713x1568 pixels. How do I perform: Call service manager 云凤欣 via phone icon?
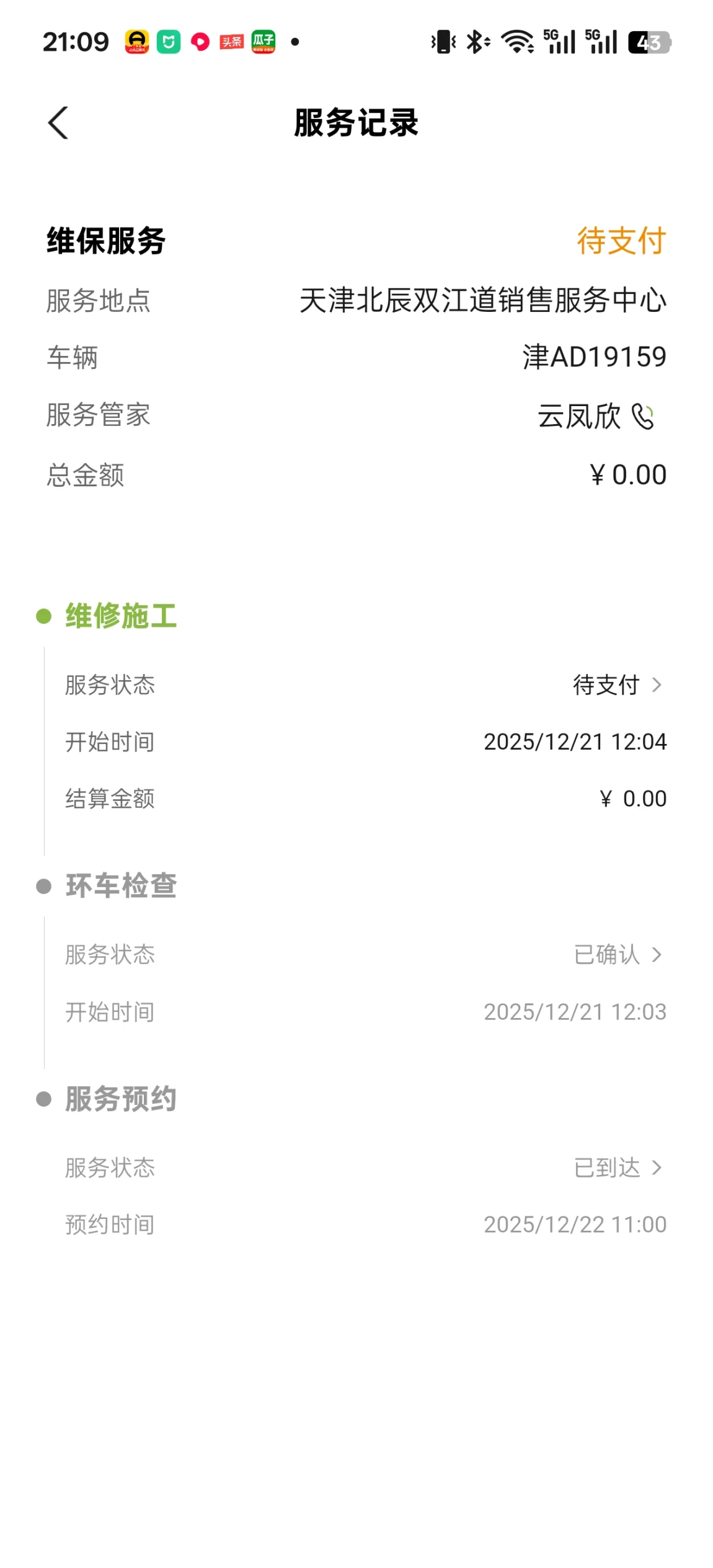click(x=643, y=416)
